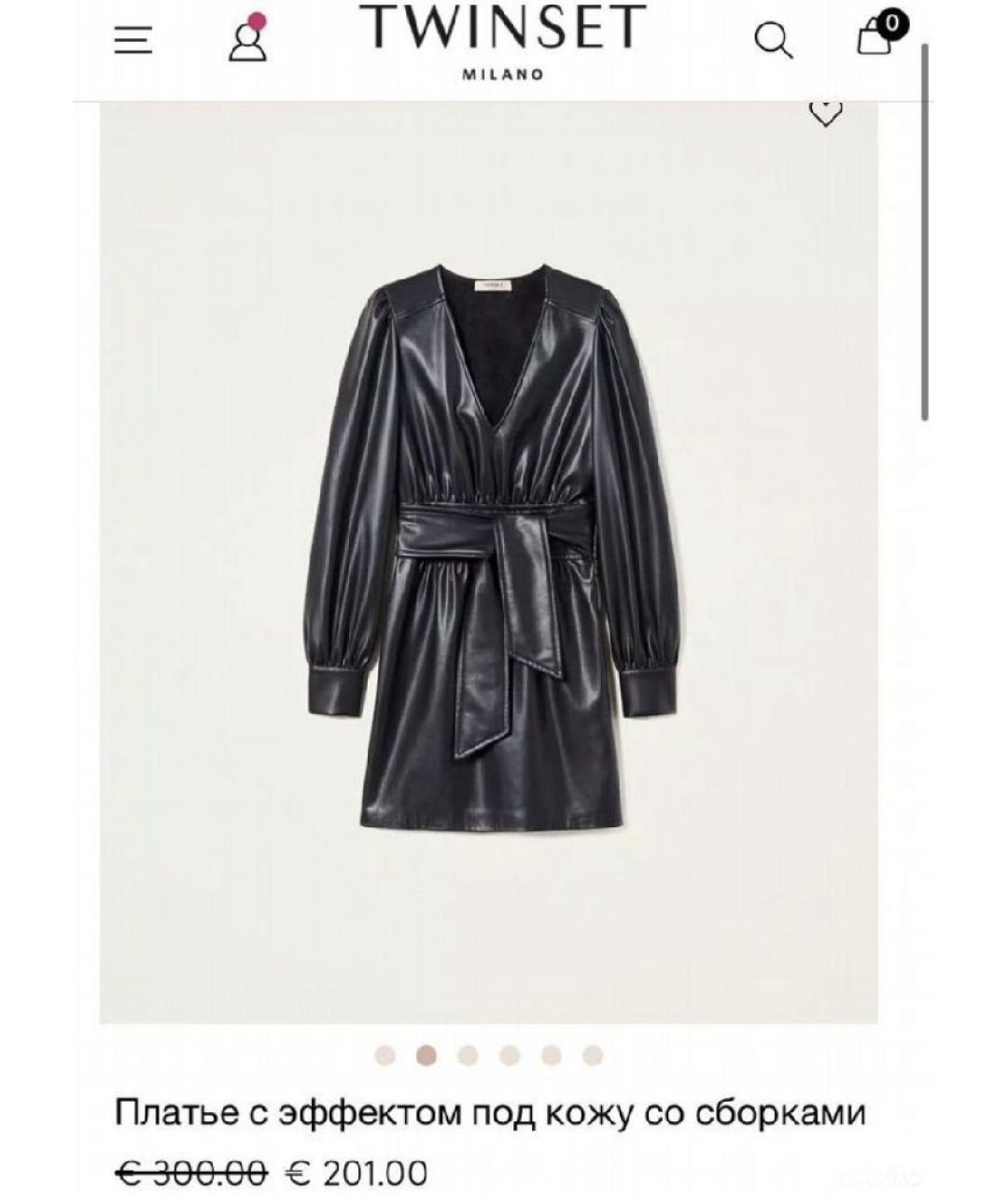
Task: Open the hamburger navigation menu
Action: point(133,40)
